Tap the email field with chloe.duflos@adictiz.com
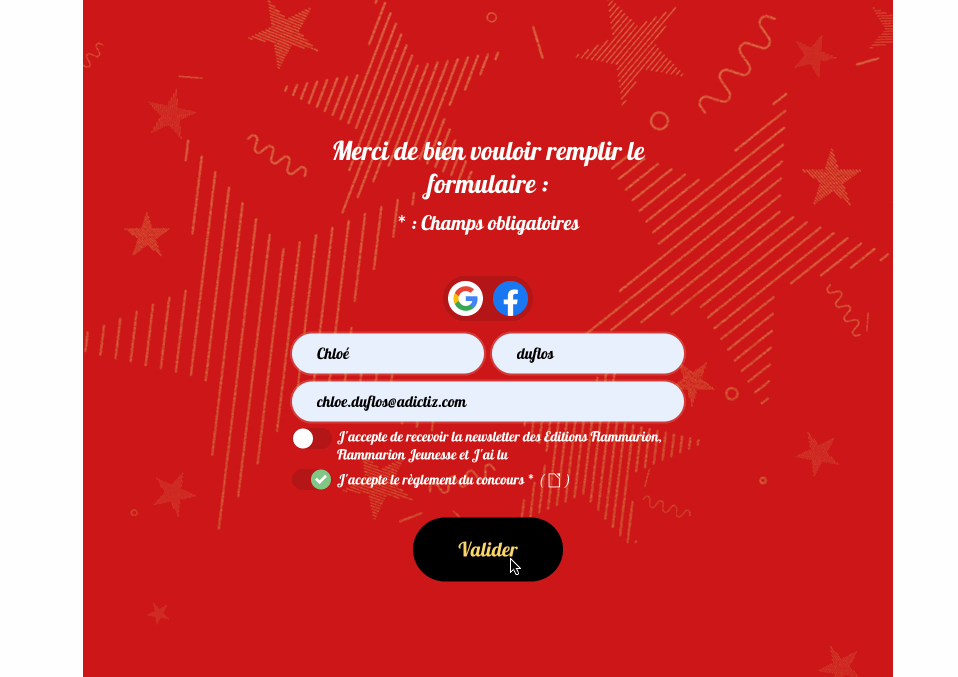This screenshot has height=677, width=958. click(x=488, y=402)
